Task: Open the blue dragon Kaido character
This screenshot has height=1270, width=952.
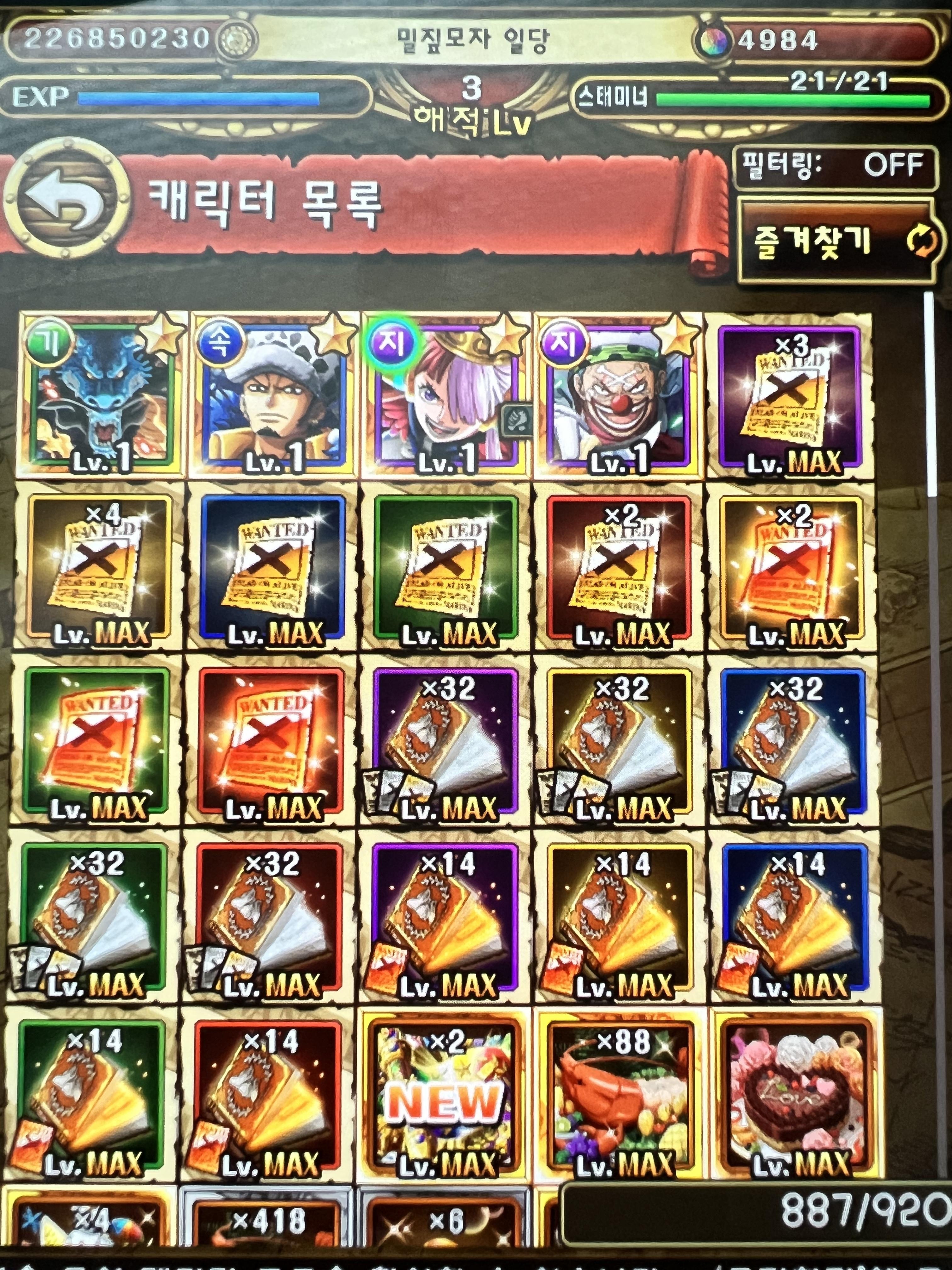Action: pyautogui.click(x=100, y=396)
